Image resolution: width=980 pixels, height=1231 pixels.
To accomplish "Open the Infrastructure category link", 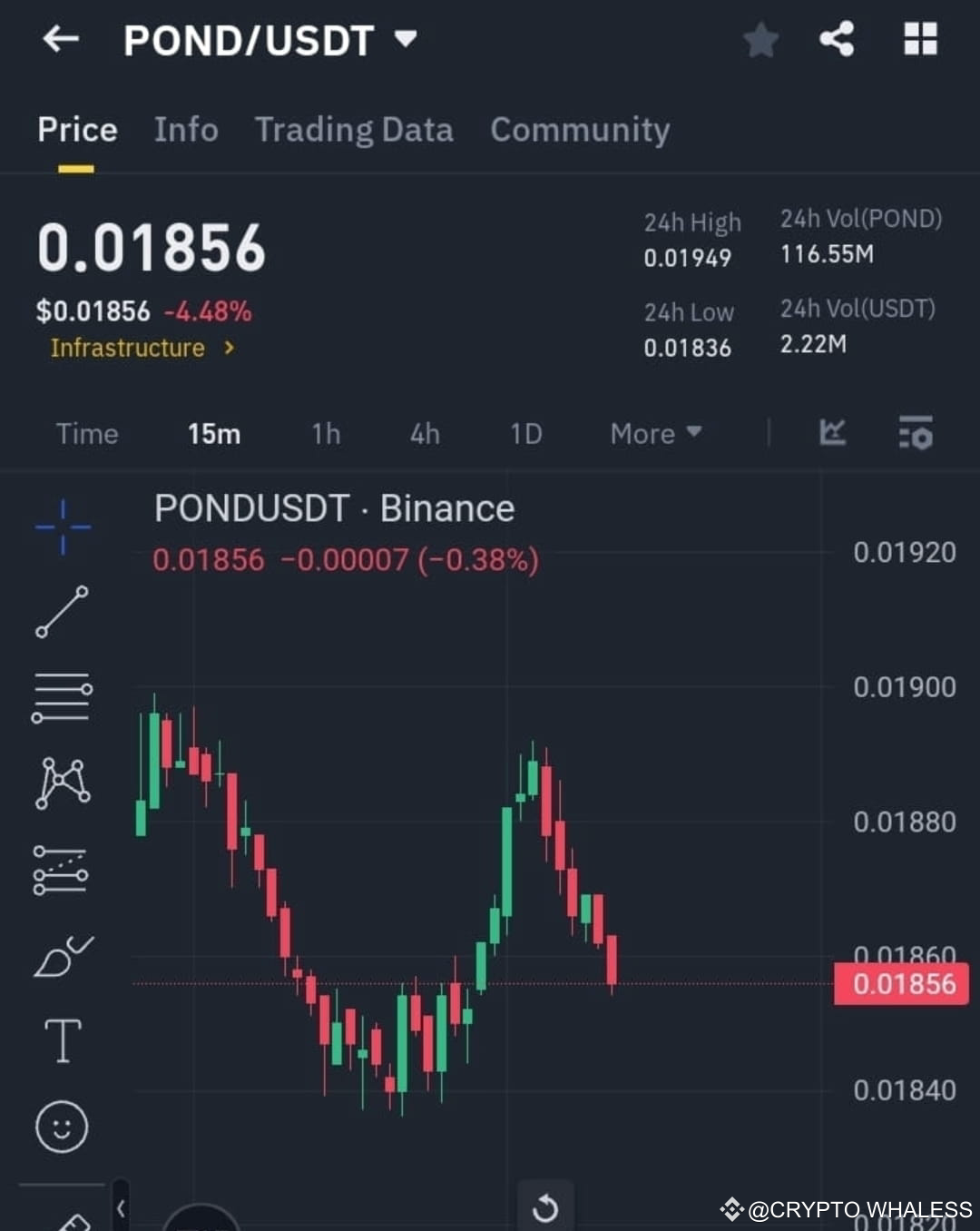I will (x=141, y=348).
